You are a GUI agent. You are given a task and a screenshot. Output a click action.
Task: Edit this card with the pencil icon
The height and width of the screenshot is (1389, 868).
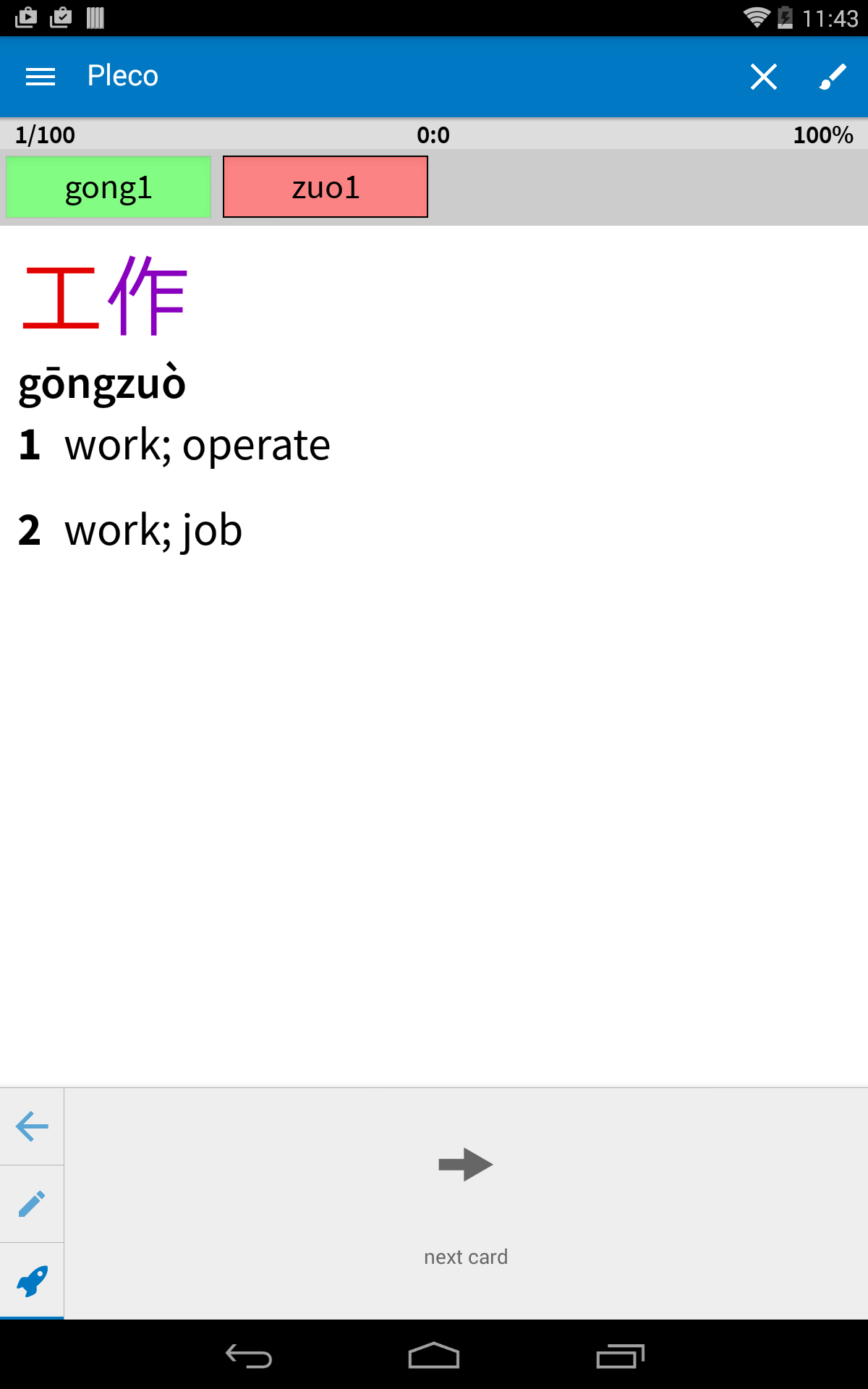pos(32,1204)
